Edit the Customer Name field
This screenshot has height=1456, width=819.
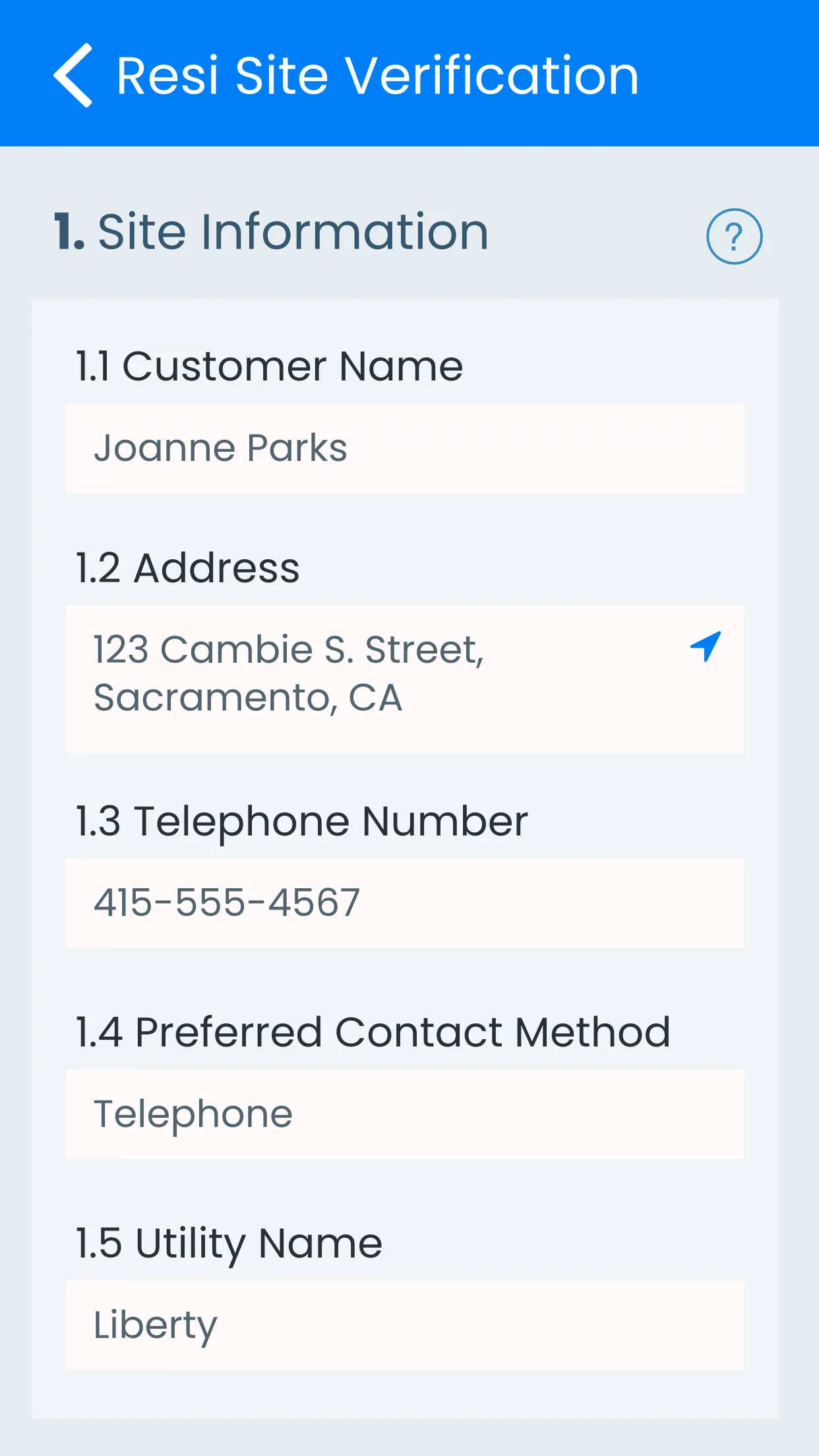tap(405, 448)
